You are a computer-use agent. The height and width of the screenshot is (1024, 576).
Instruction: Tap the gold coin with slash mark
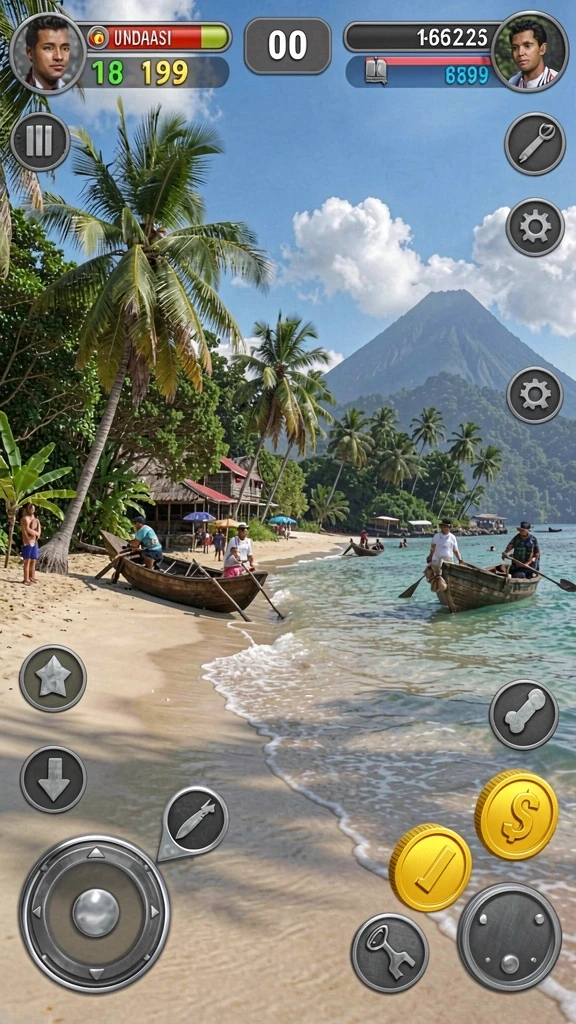click(430, 868)
